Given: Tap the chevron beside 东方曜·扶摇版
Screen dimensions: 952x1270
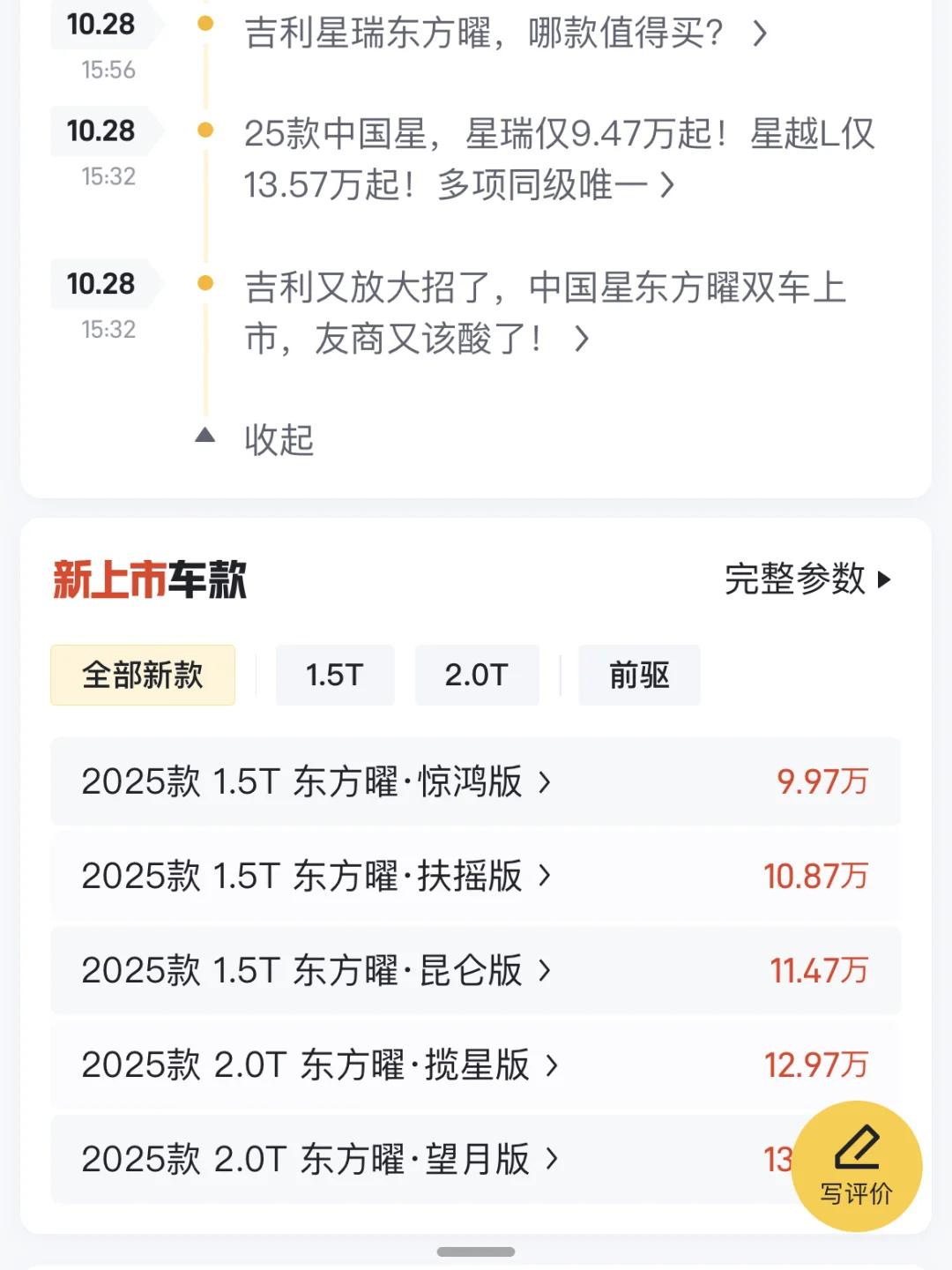Looking at the screenshot, I should 545,878.
